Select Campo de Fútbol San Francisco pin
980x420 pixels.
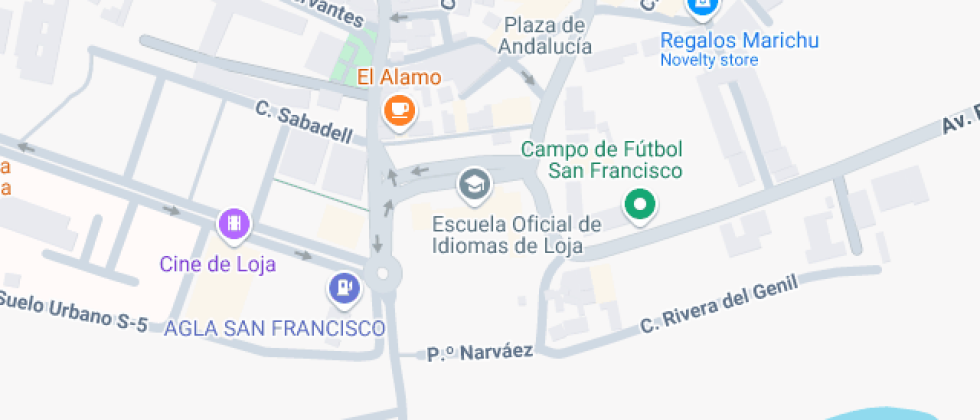(638, 206)
